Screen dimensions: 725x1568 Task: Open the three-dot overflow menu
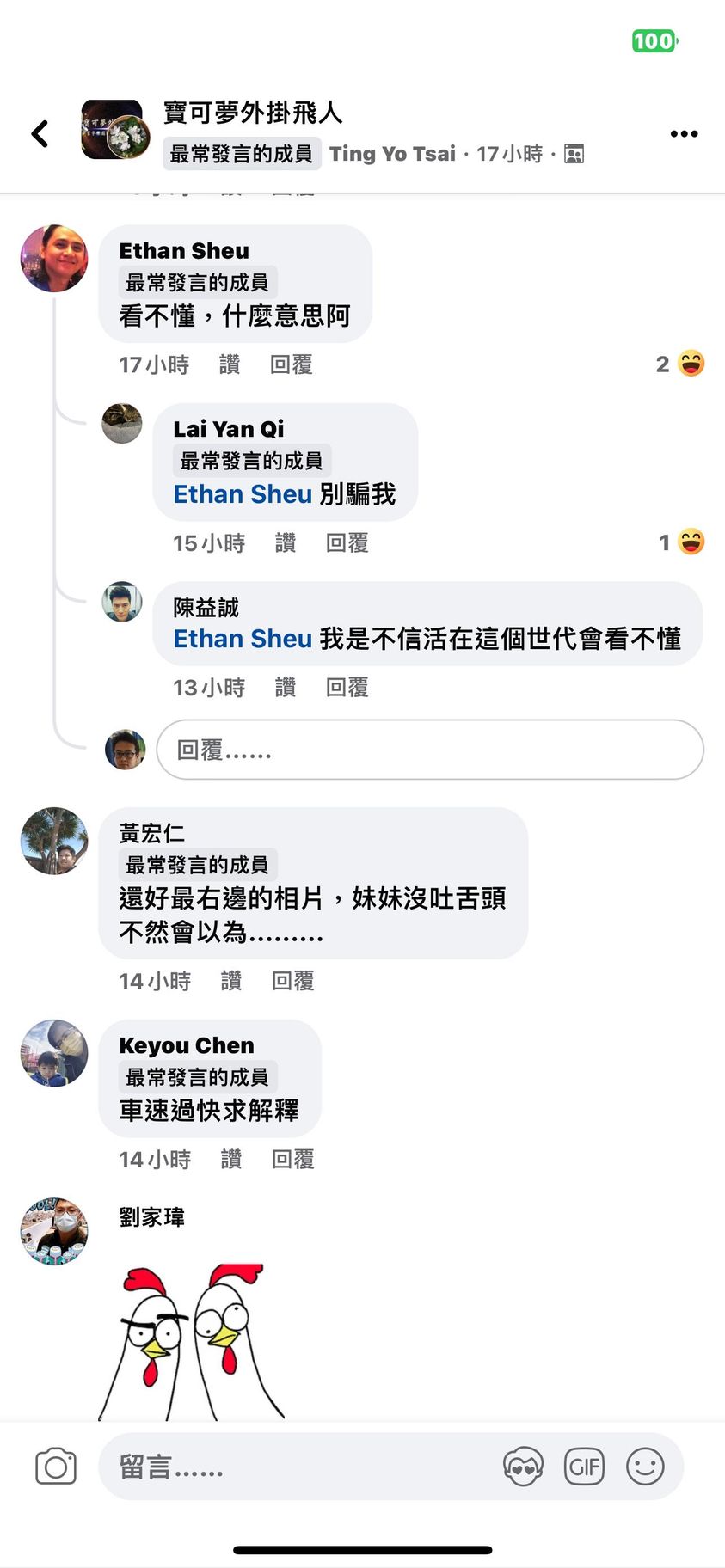(x=684, y=133)
